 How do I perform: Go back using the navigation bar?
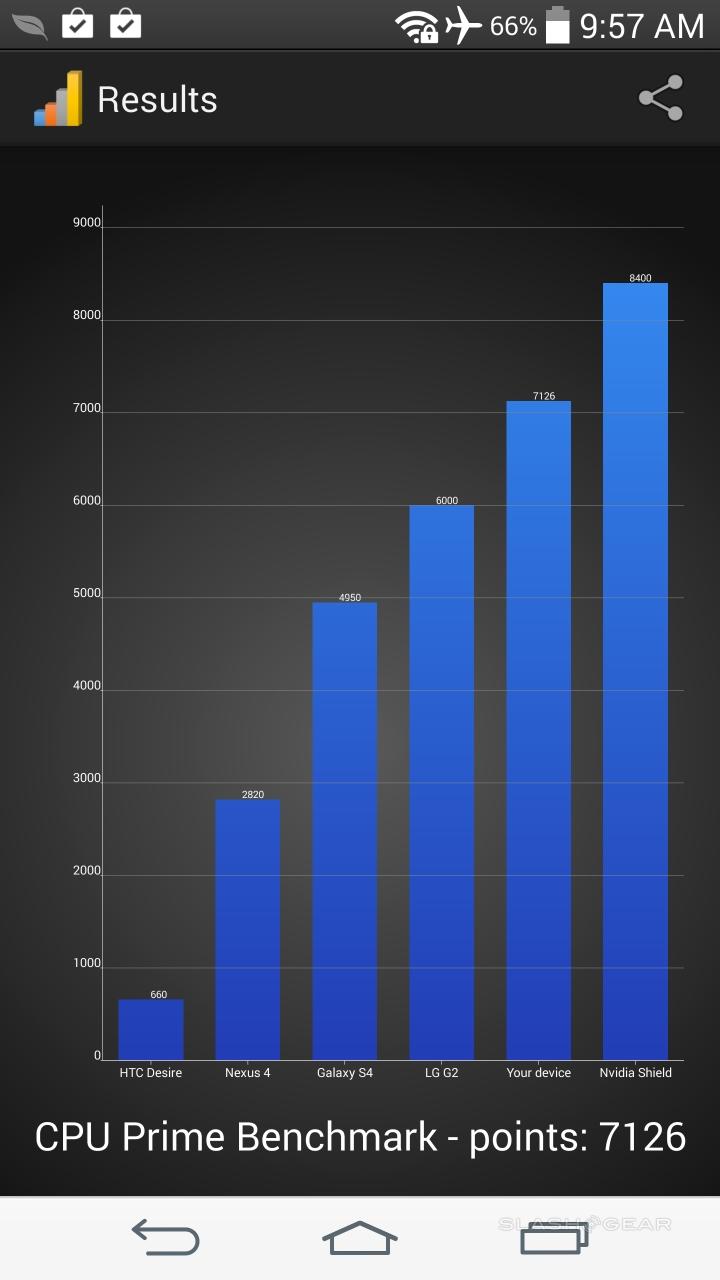pos(165,1238)
